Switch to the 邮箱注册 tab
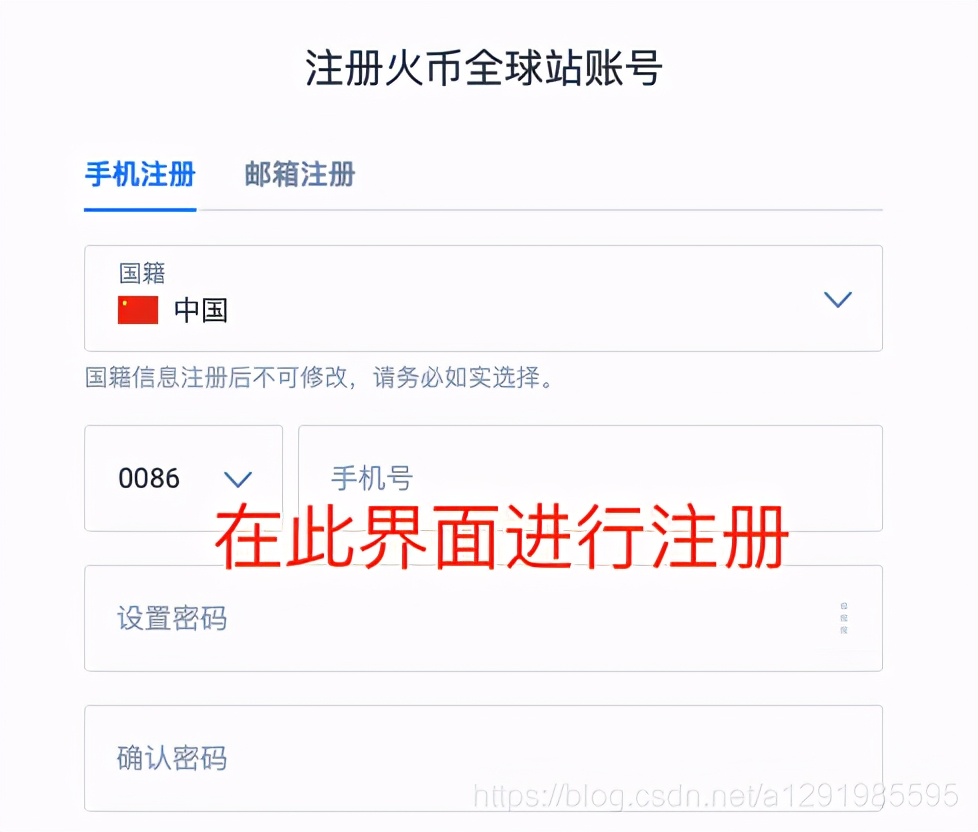The height and width of the screenshot is (832, 978). pos(299,175)
